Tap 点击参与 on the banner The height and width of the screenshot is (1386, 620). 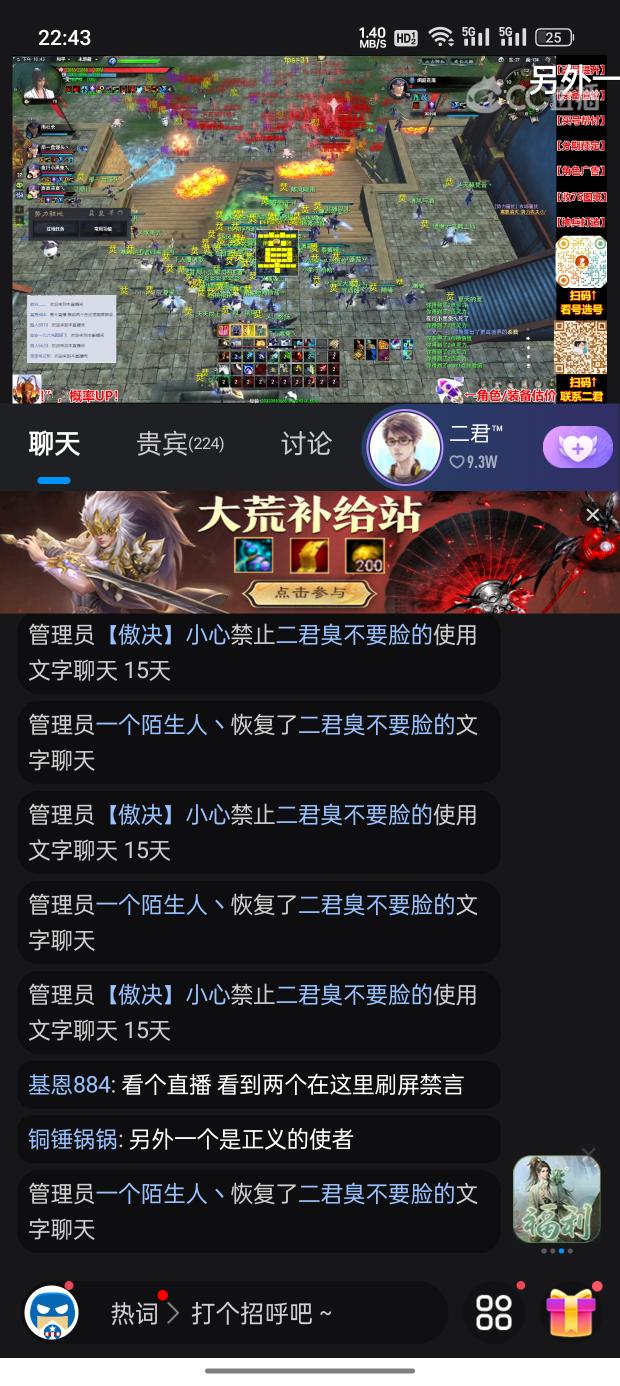[x=310, y=592]
